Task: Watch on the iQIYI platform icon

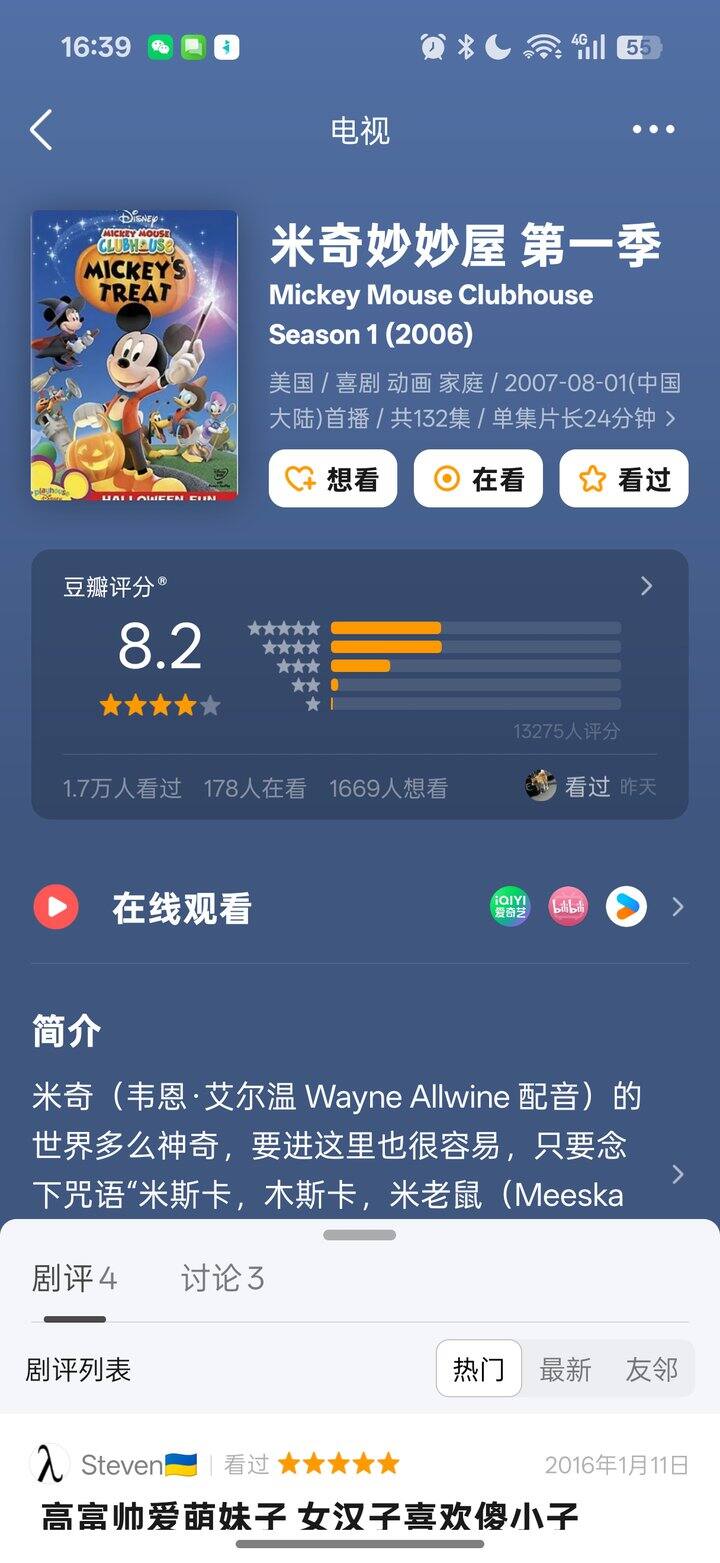Action: pyautogui.click(x=510, y=907)
